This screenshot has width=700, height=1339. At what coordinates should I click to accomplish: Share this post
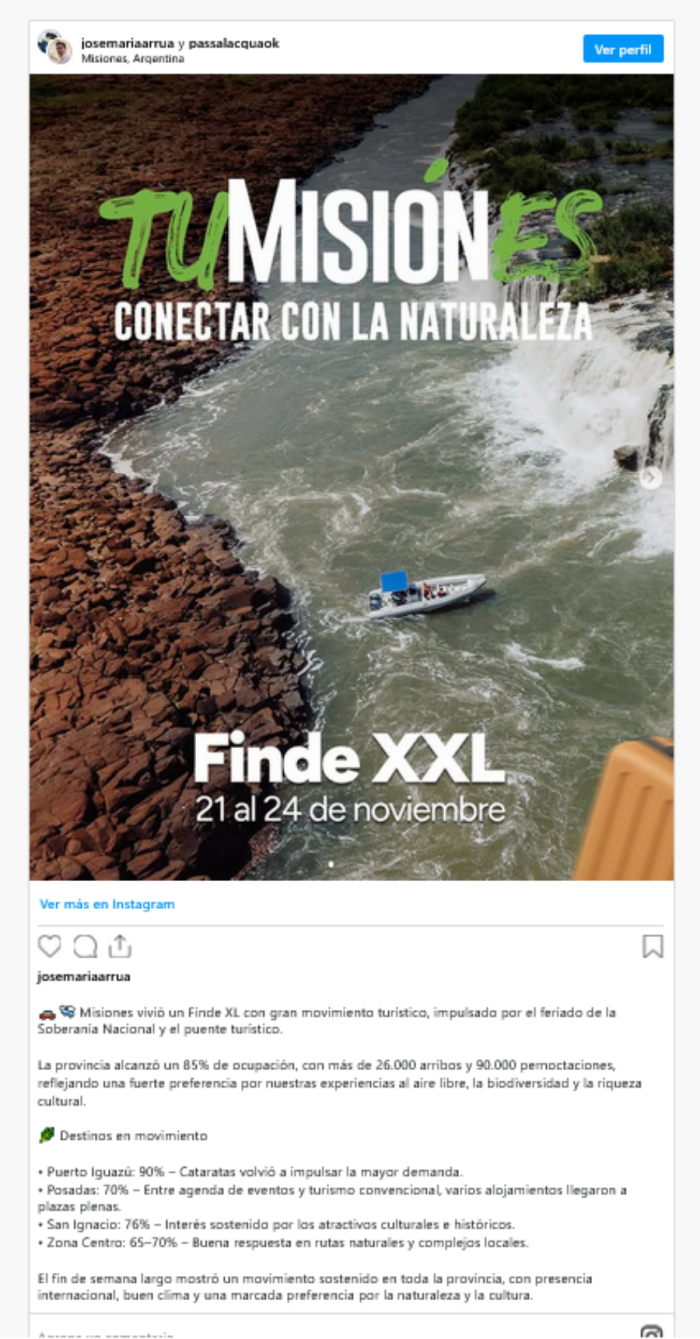click(x=120, y=946)
